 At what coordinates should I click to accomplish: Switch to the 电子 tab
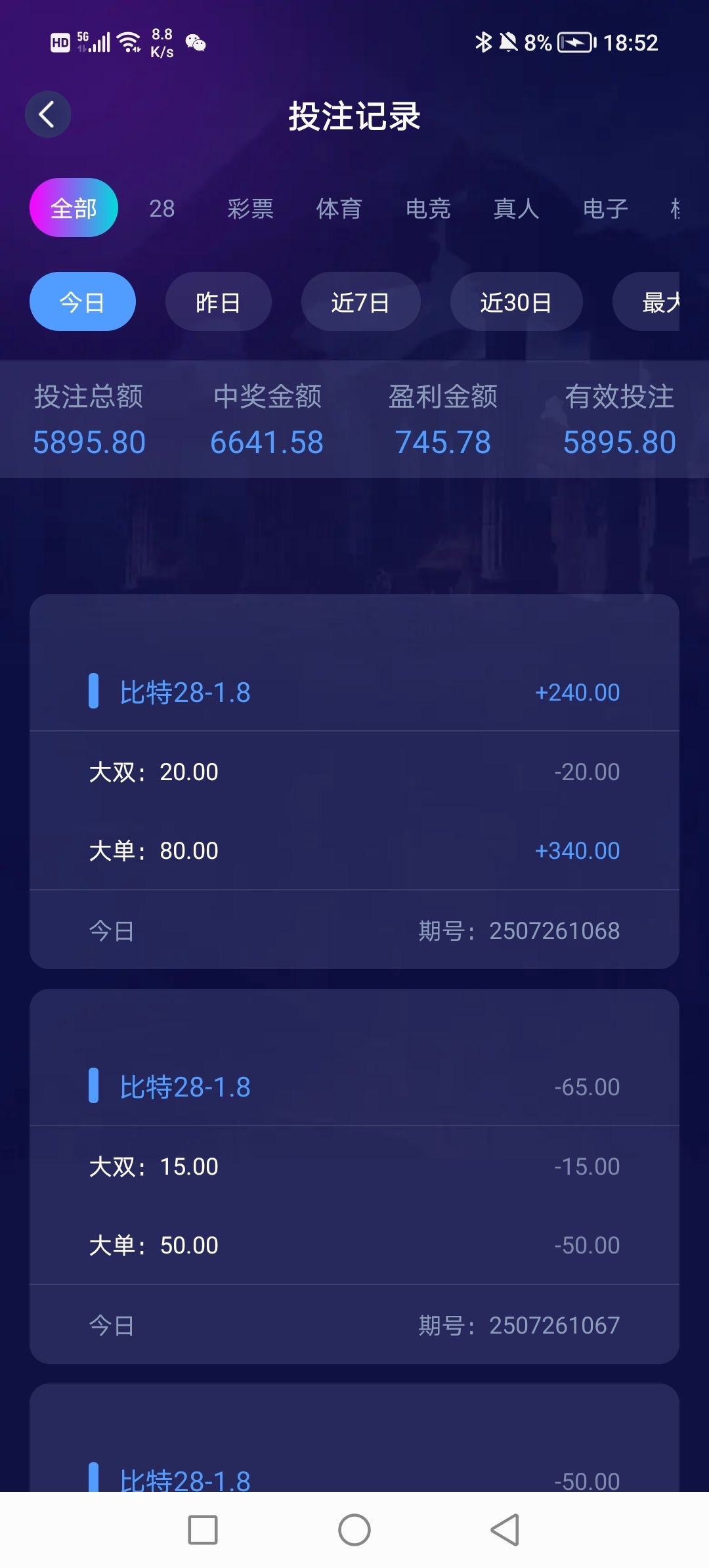(x=605, y=209)
